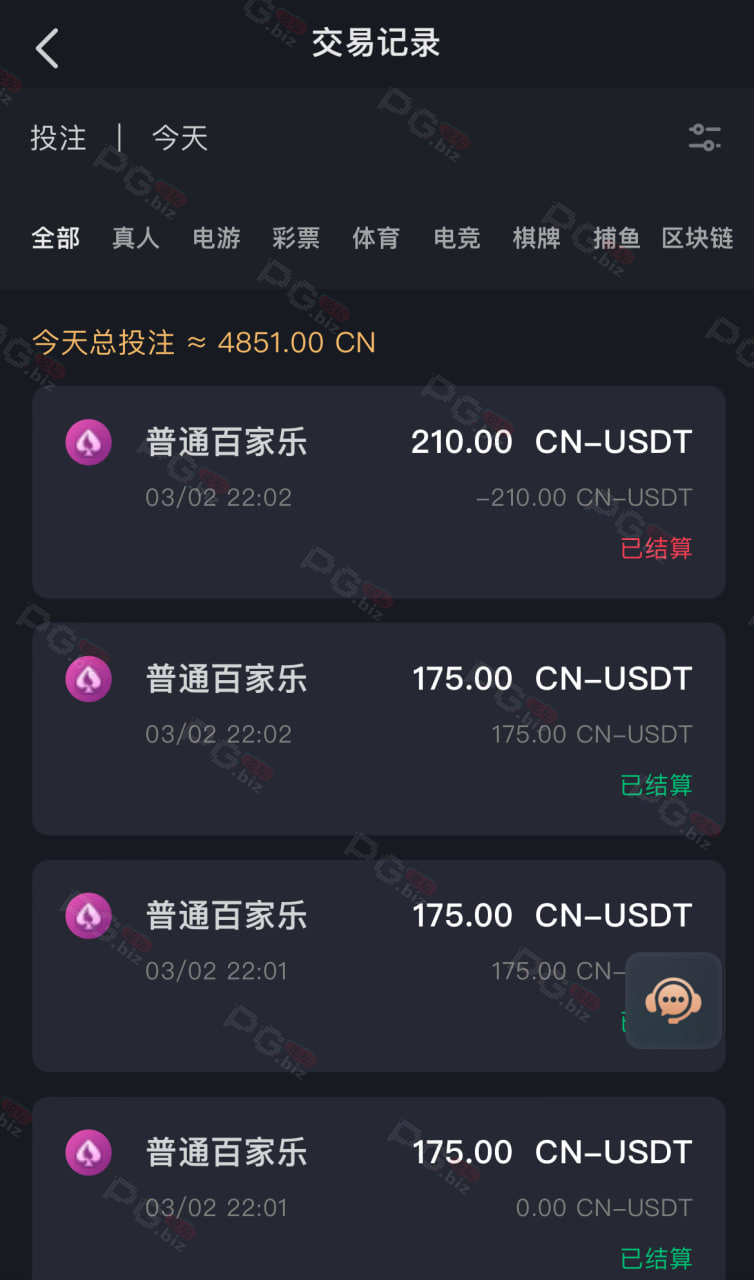Select the 全部 category tab
Image resolution: width=754 pixels, height=1280 pixels.
point(56,238)
